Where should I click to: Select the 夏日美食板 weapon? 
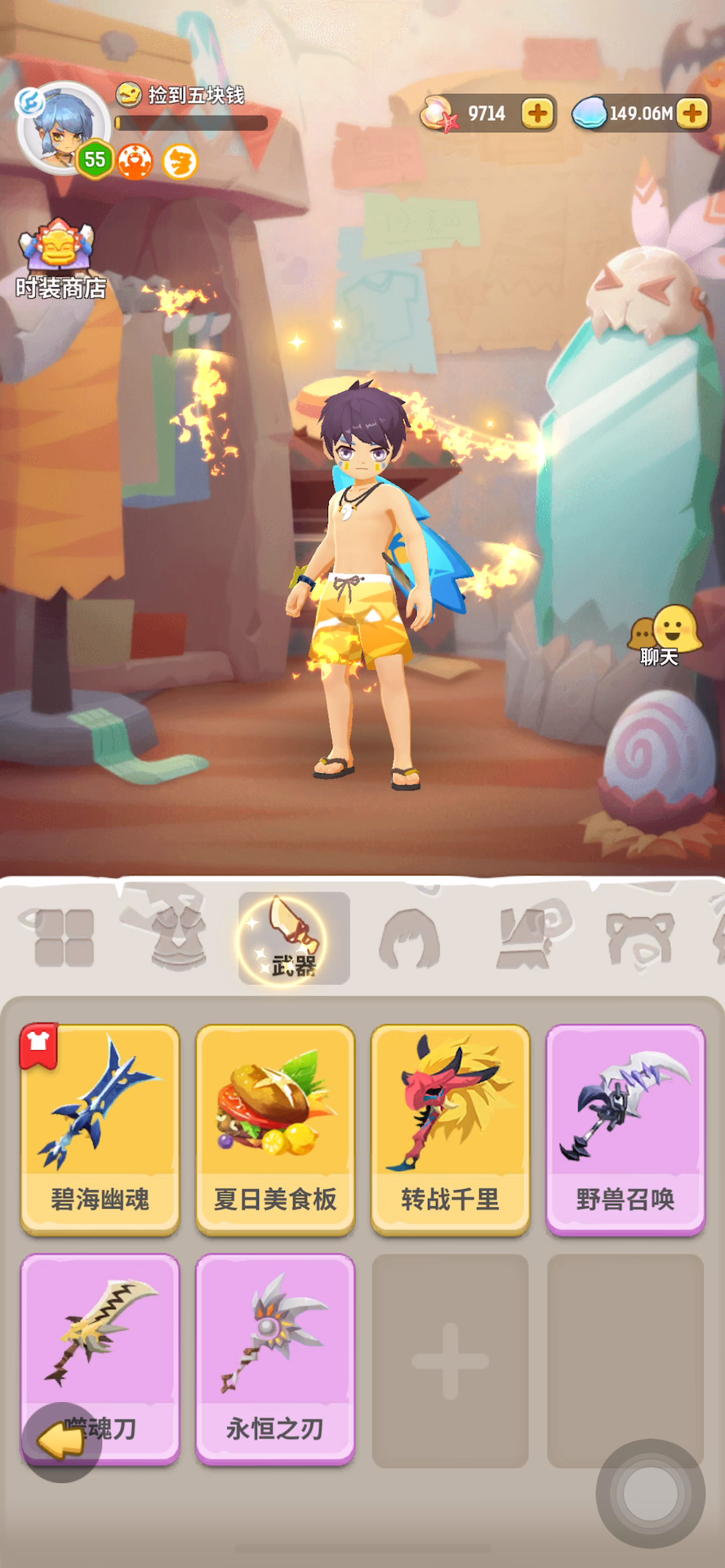point(275,1128)
